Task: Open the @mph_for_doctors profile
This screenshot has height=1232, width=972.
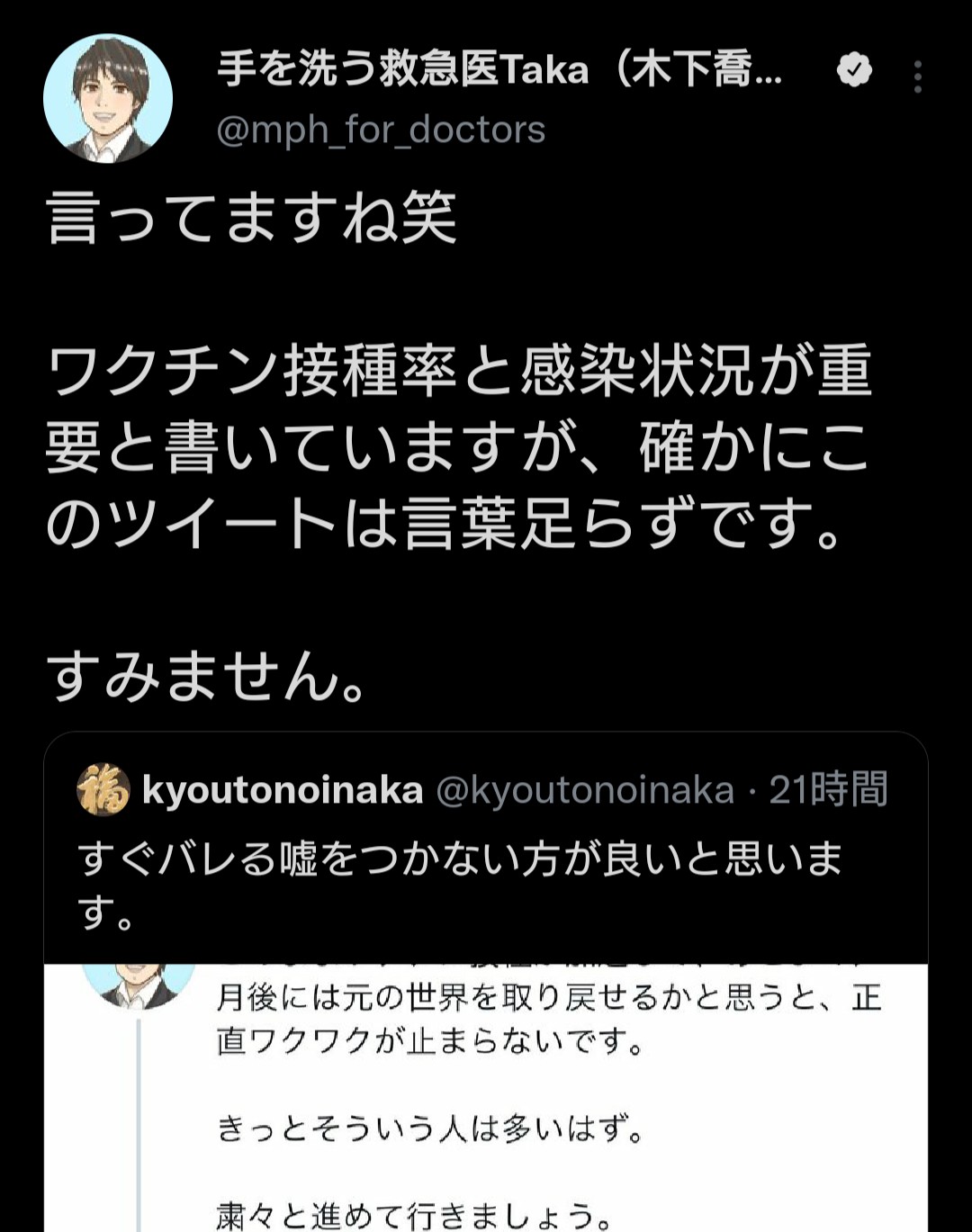Action: click(381, 130)
